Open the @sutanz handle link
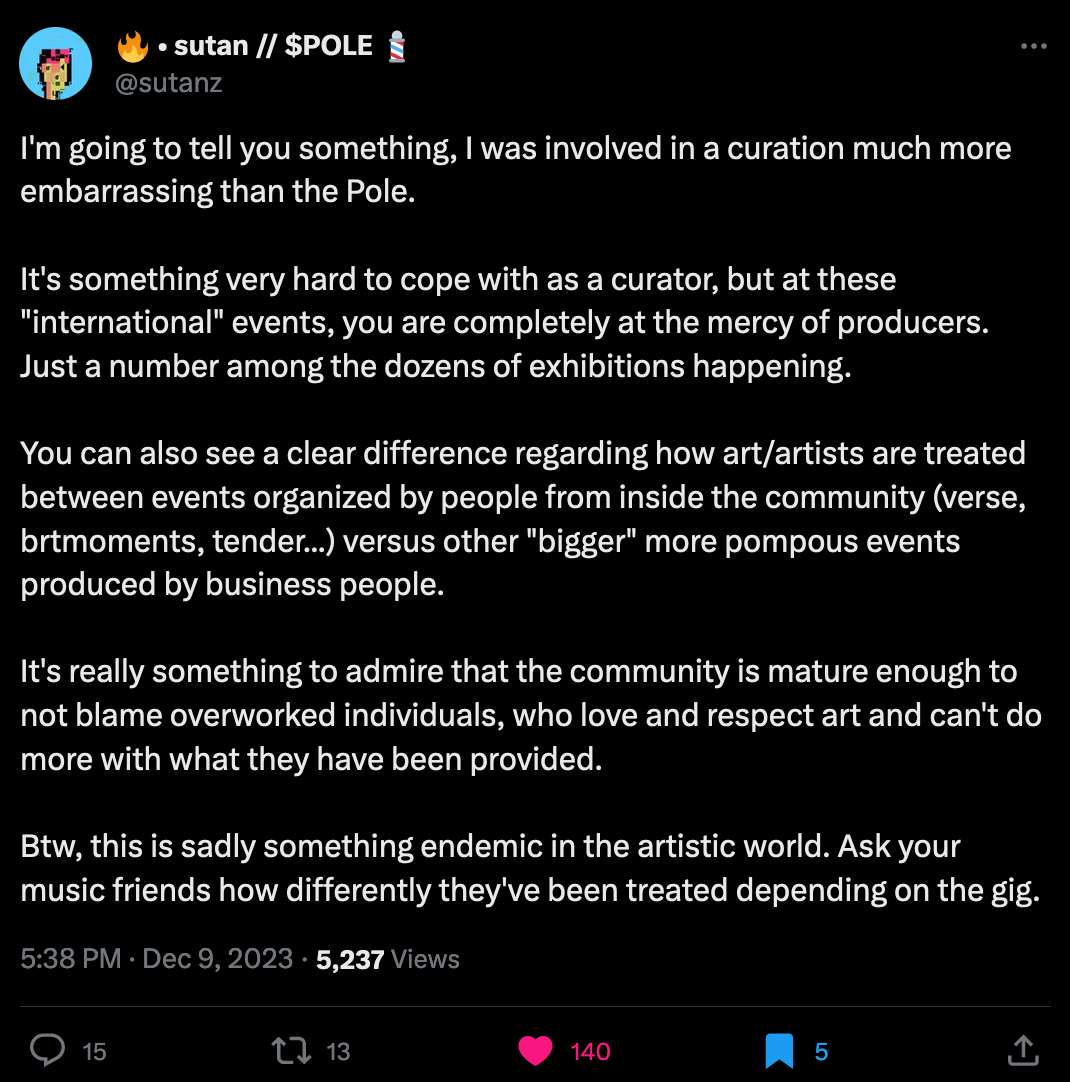1070x1082 pixels. coord(168,83)
